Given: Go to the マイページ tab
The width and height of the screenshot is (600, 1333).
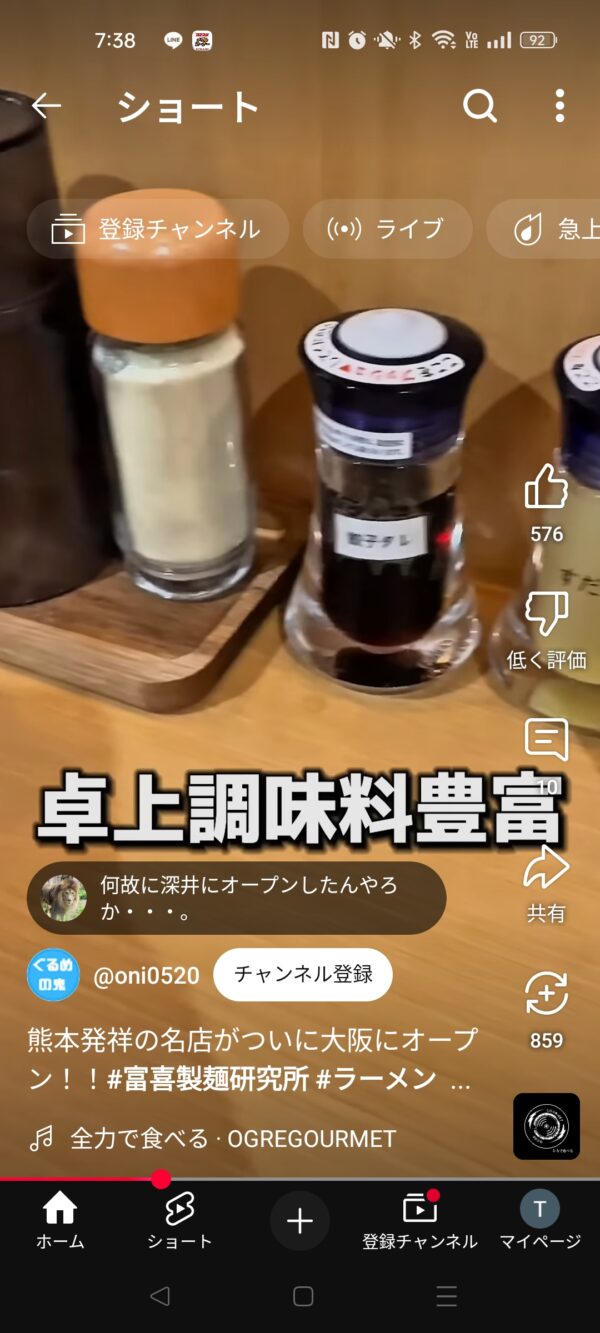Looking at the screenshot, I should pyautogui.click(x=540, y=1221).
